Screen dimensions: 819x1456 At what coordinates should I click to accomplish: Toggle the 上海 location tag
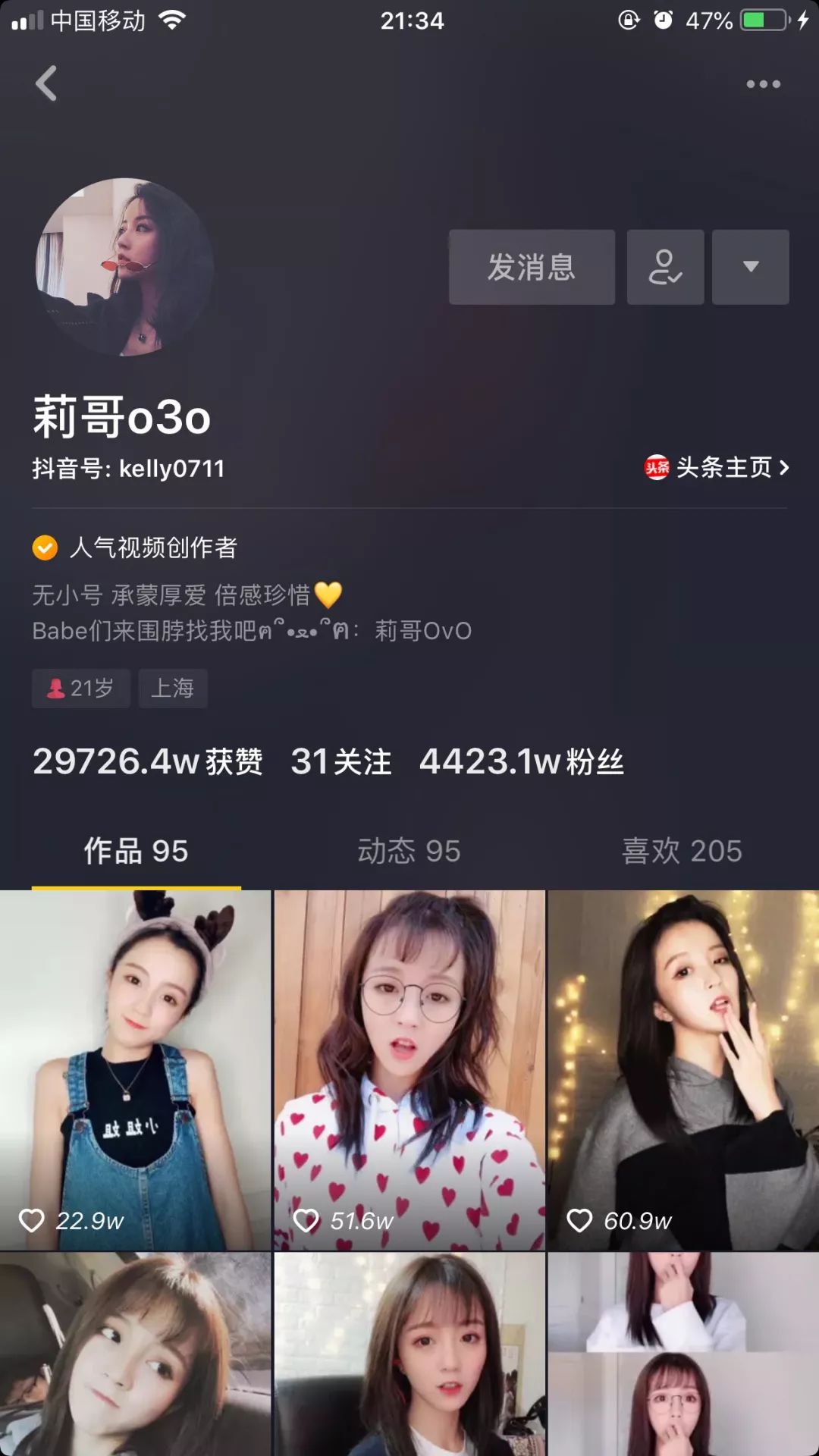click(x=173, y=689)
